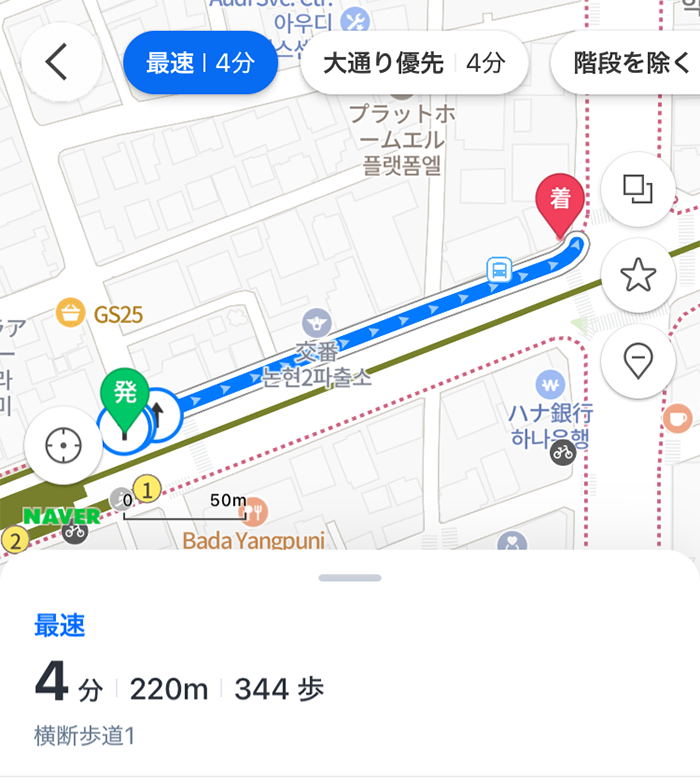The image size is (700, 784).
Task: Choose the 階段を除く route option
Action: [x=630, y=63]
